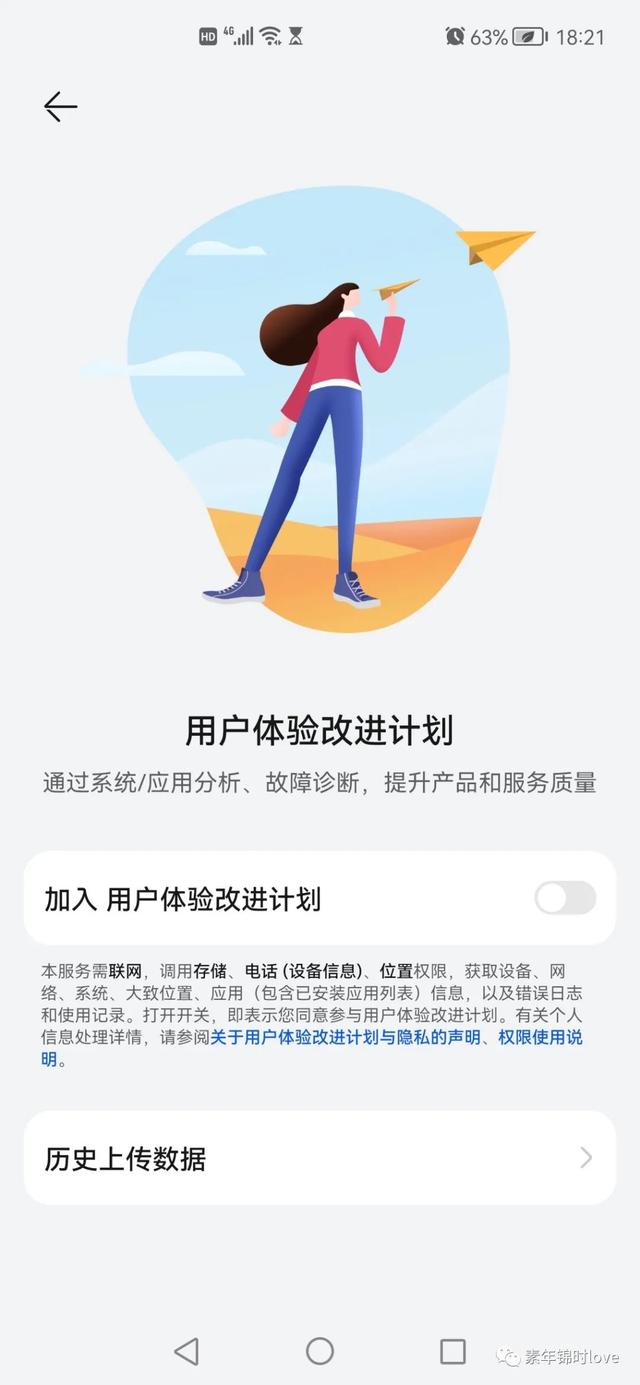The width and height of the screenshot is (640, 1385).
Task: Enable the 加入 用户体验改进计划 switch
Action: coord(564,898)
